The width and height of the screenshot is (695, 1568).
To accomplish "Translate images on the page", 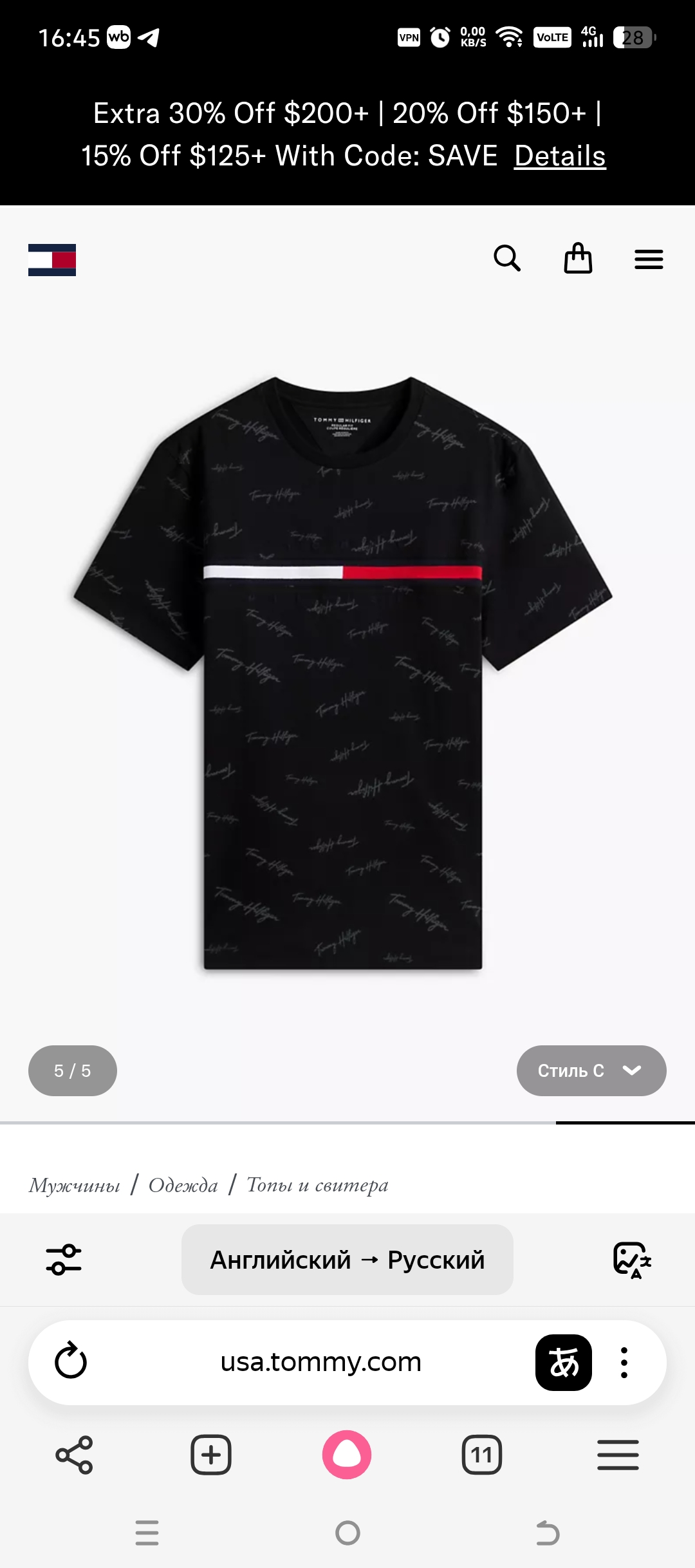I will 632,1260.
